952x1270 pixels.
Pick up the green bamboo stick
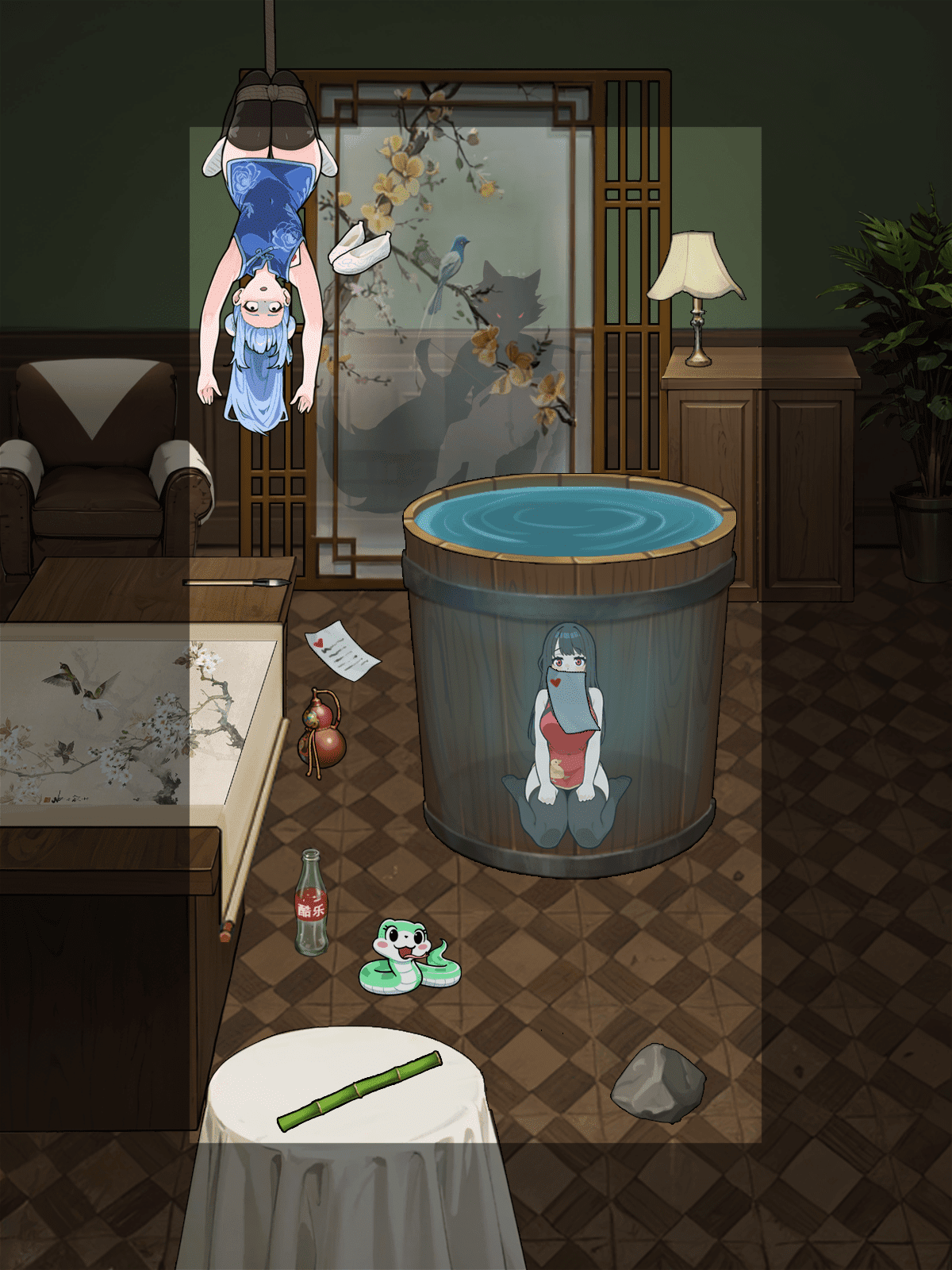pos(359,1091)
